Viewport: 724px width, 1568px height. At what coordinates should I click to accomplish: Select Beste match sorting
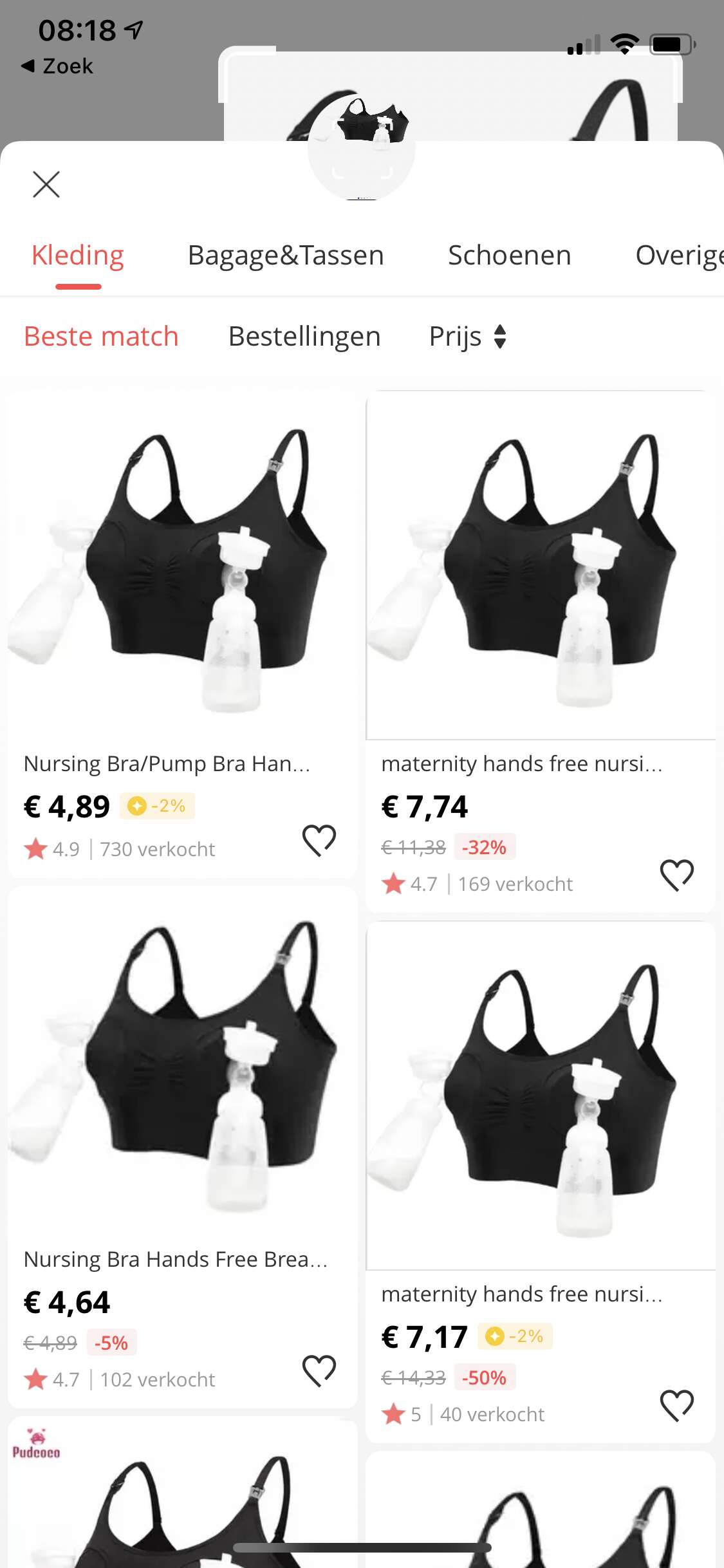point(101,337)
